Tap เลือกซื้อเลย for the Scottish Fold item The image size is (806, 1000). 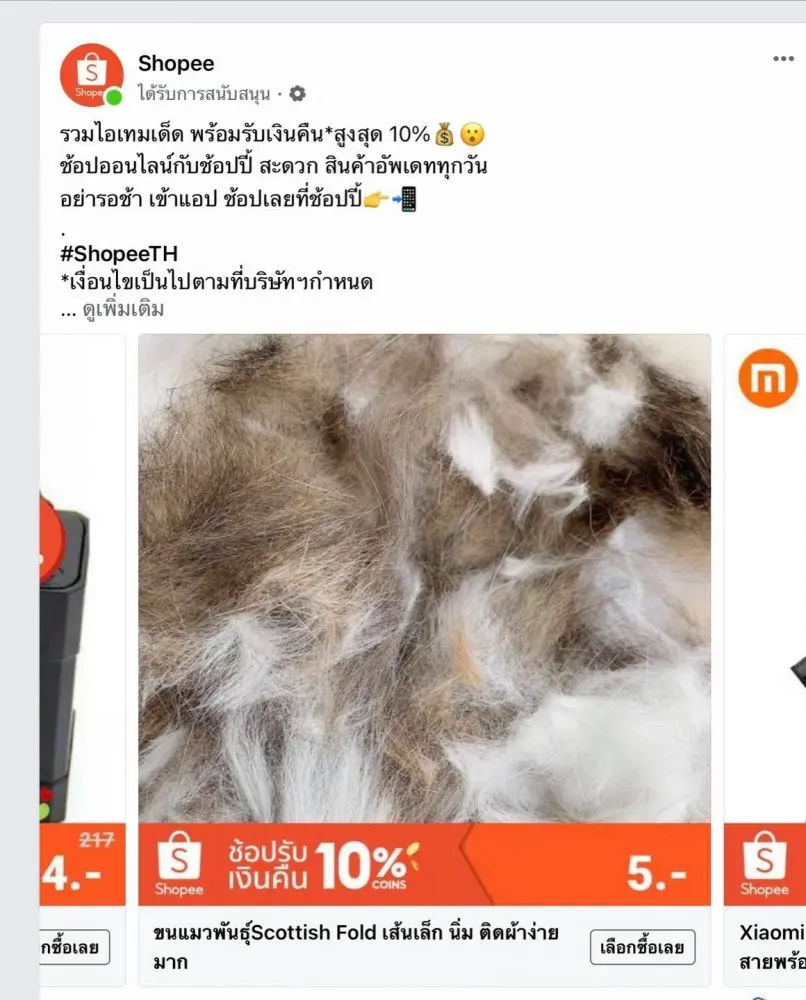[x=642, y=947]
